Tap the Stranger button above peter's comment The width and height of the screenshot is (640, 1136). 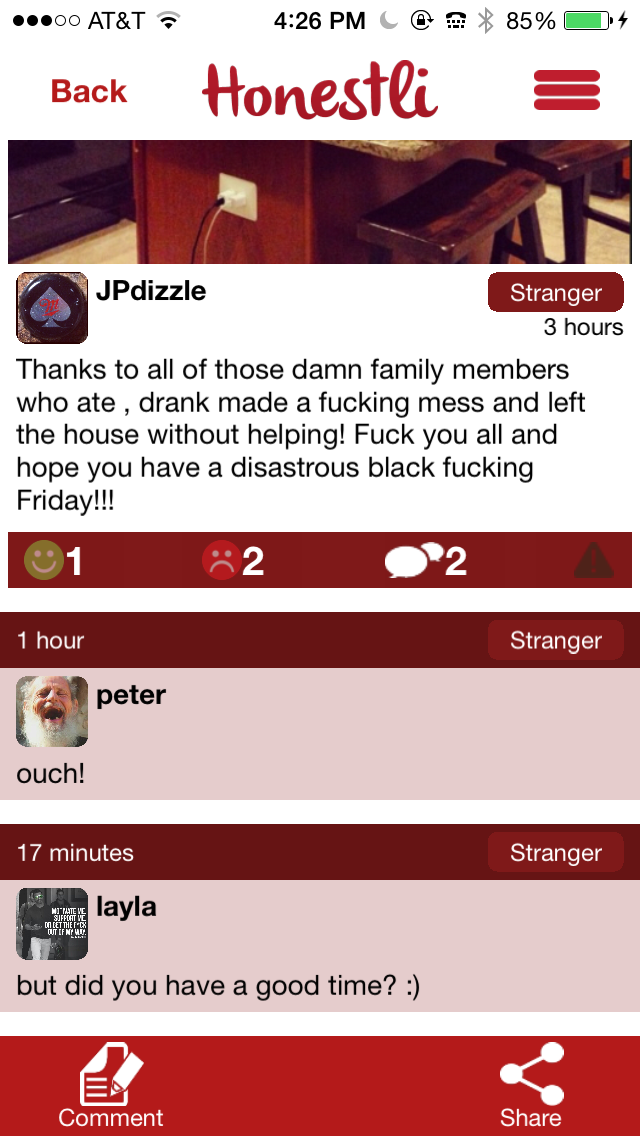click(555, 641)
